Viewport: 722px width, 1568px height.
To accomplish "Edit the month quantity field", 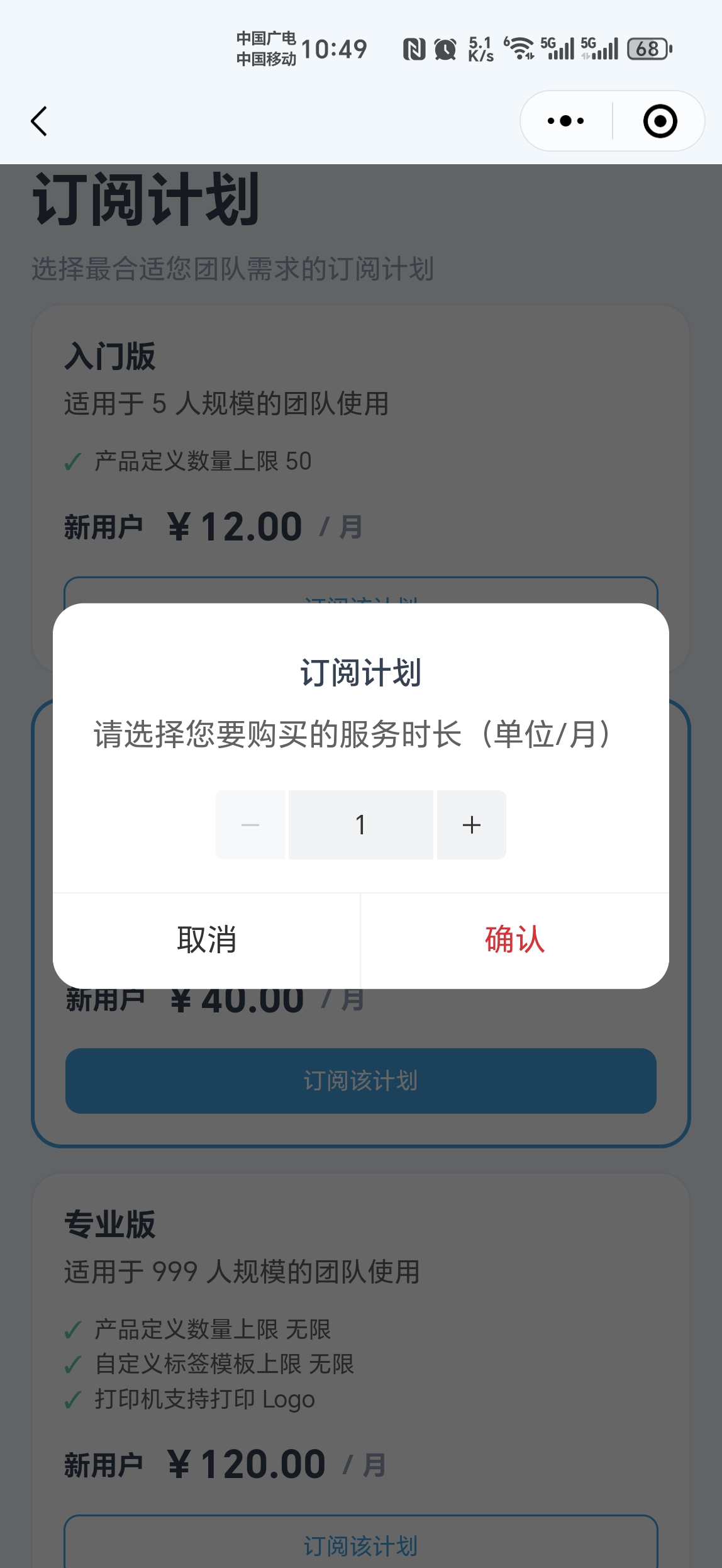I will (360, 825).
